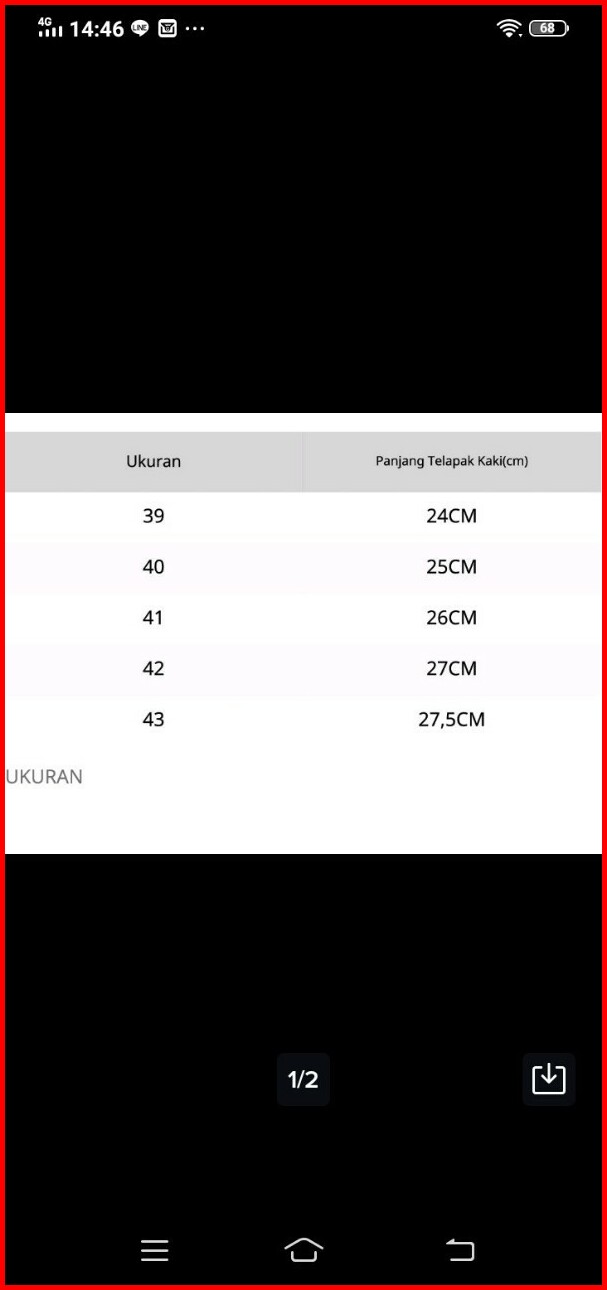Open the recent apps menu
607x1290 pixels.
point(155,1250)
